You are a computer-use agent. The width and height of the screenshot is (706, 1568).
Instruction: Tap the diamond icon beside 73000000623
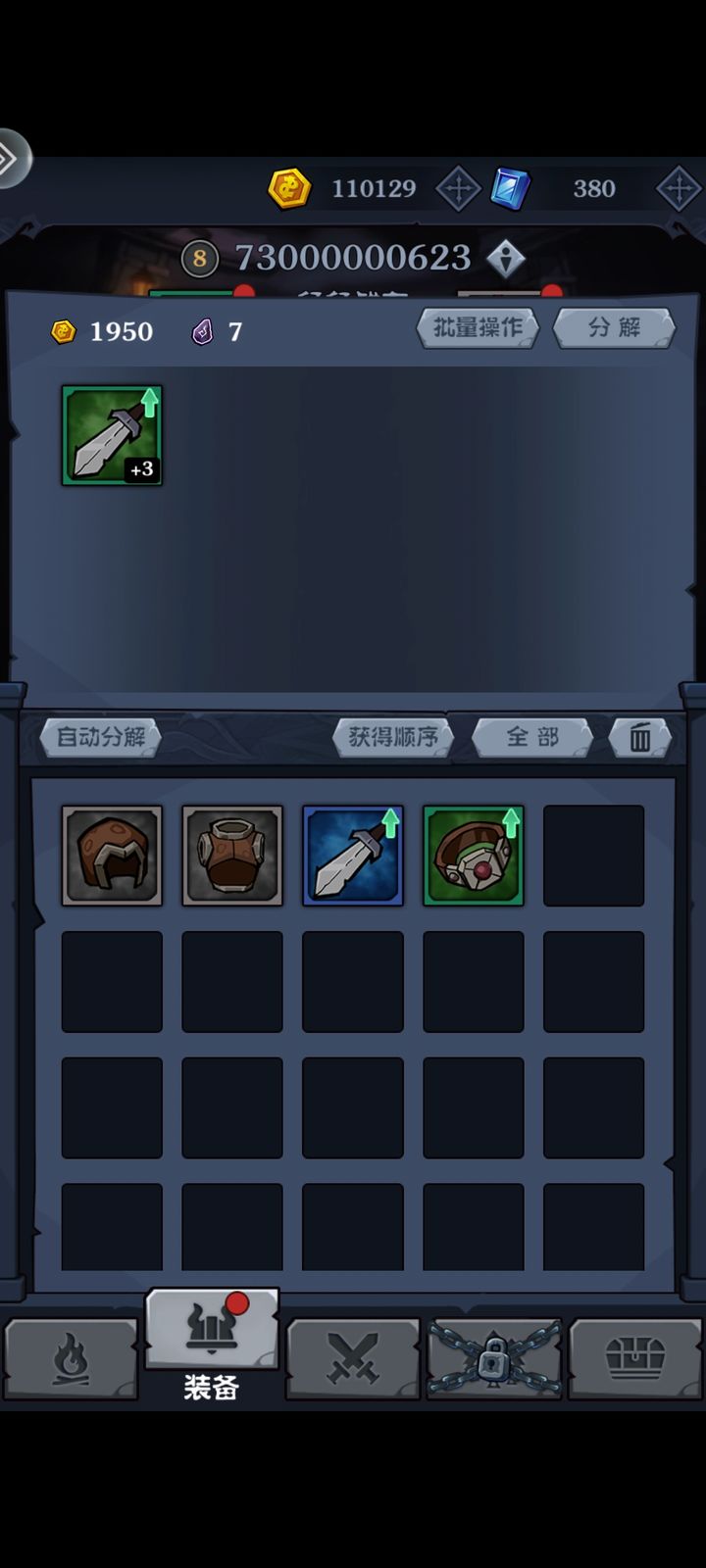(506, 258)
